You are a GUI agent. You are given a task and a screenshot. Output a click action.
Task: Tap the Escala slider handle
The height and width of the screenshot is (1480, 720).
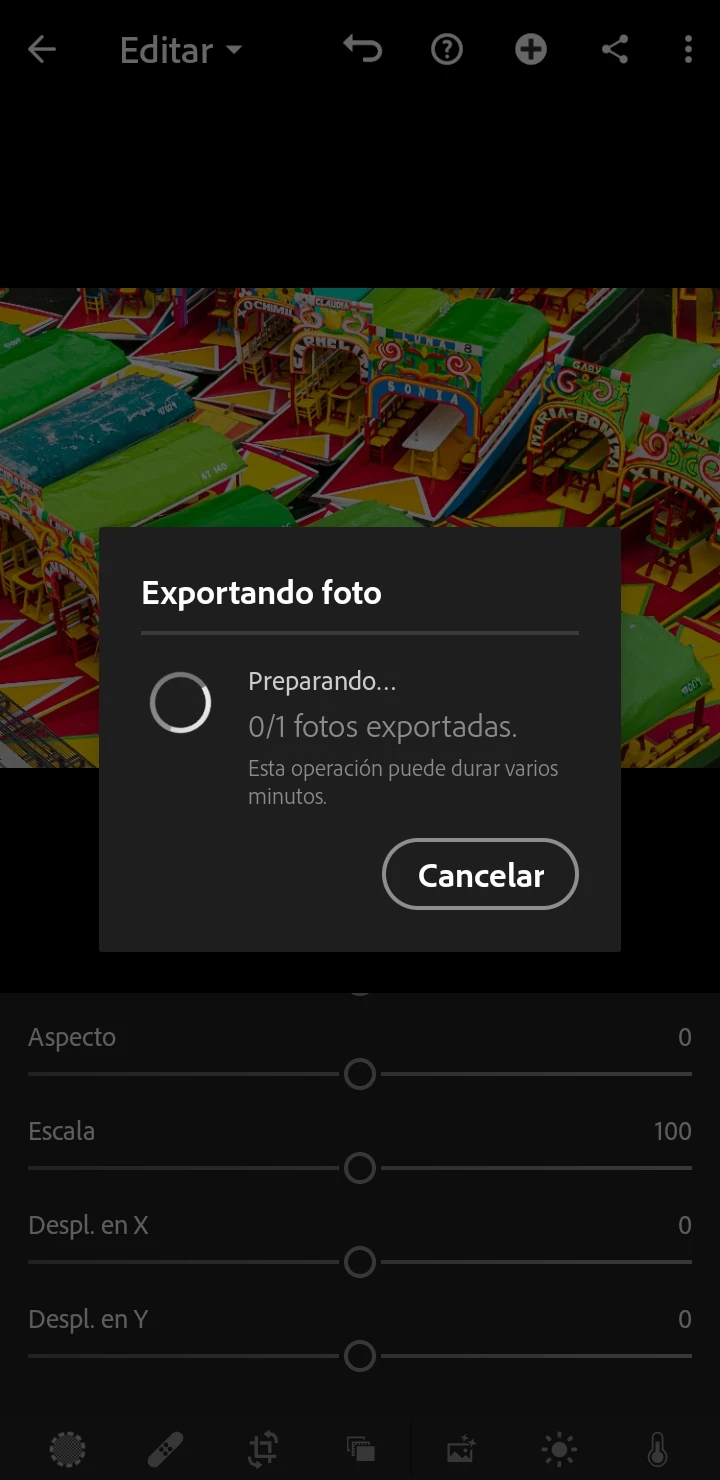click(360, 1168)
